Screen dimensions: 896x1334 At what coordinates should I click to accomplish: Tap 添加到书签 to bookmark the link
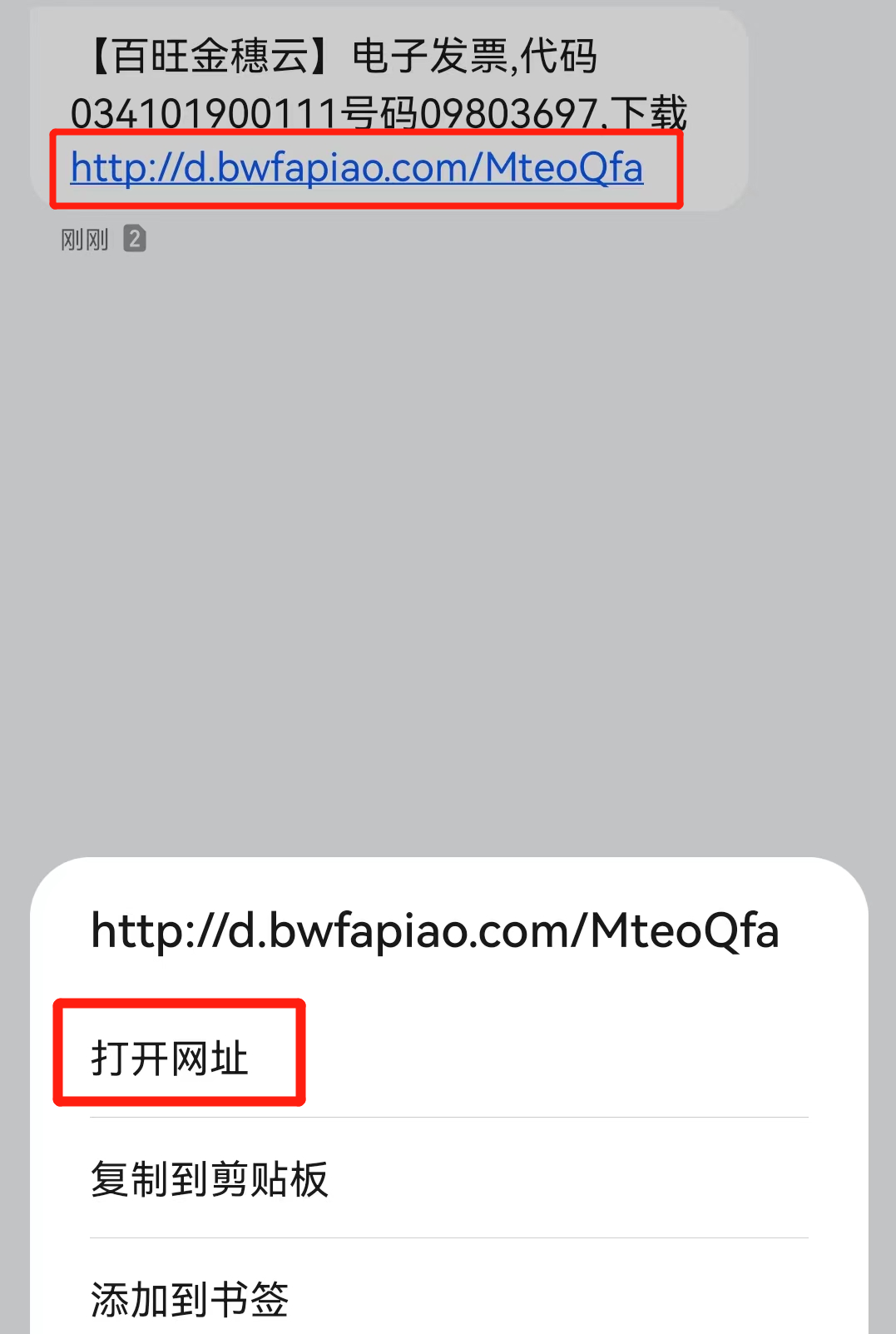190,1299
